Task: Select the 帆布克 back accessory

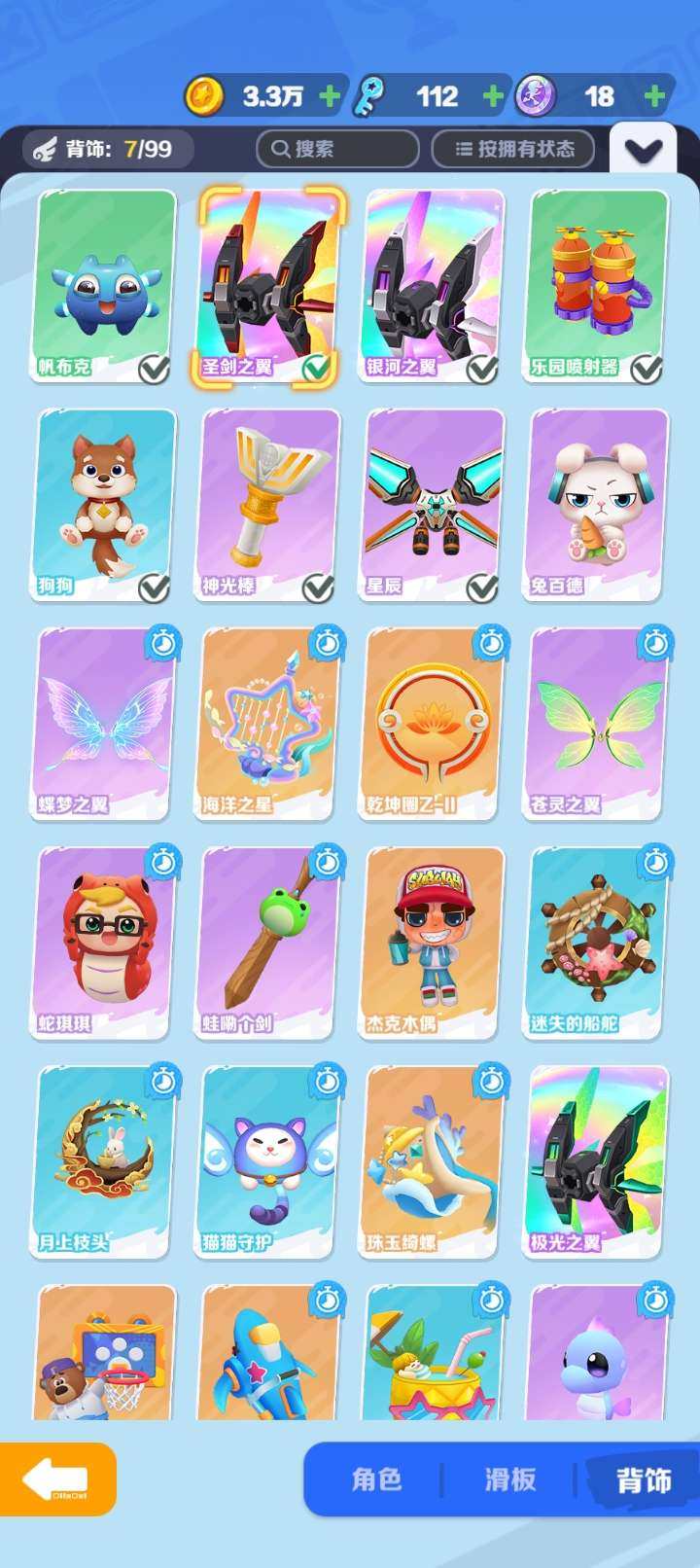Action: coord(105,286)
